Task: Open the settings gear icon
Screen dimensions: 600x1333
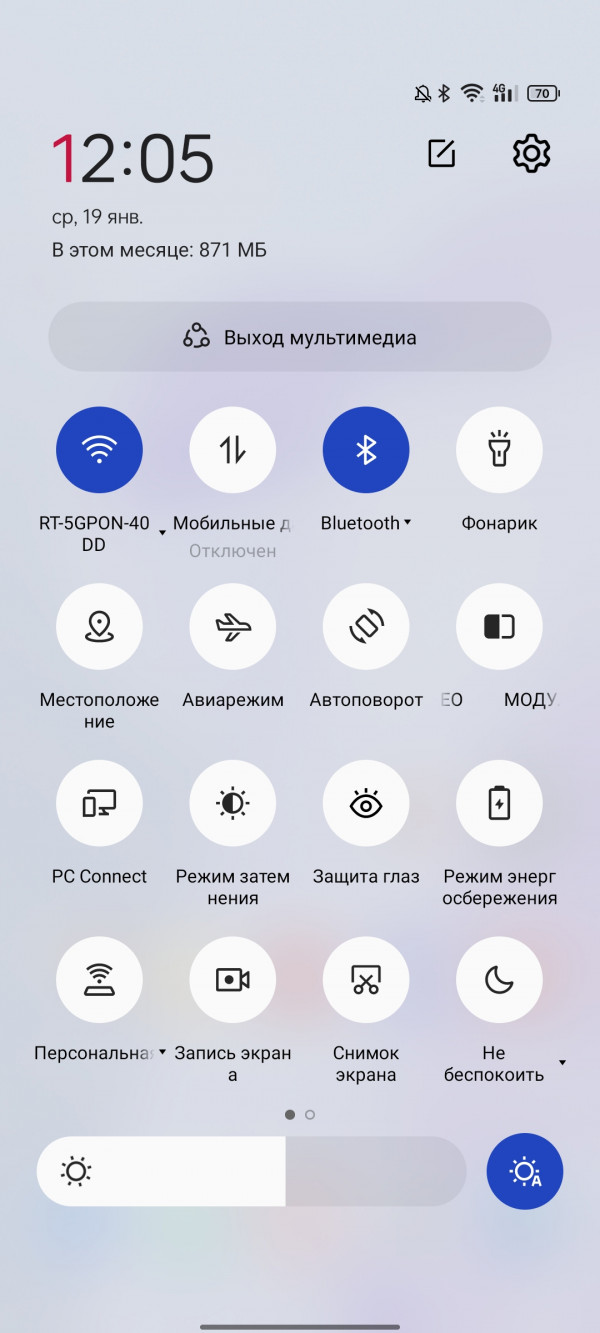Action: pyautogui.click(x=531, y=154)
